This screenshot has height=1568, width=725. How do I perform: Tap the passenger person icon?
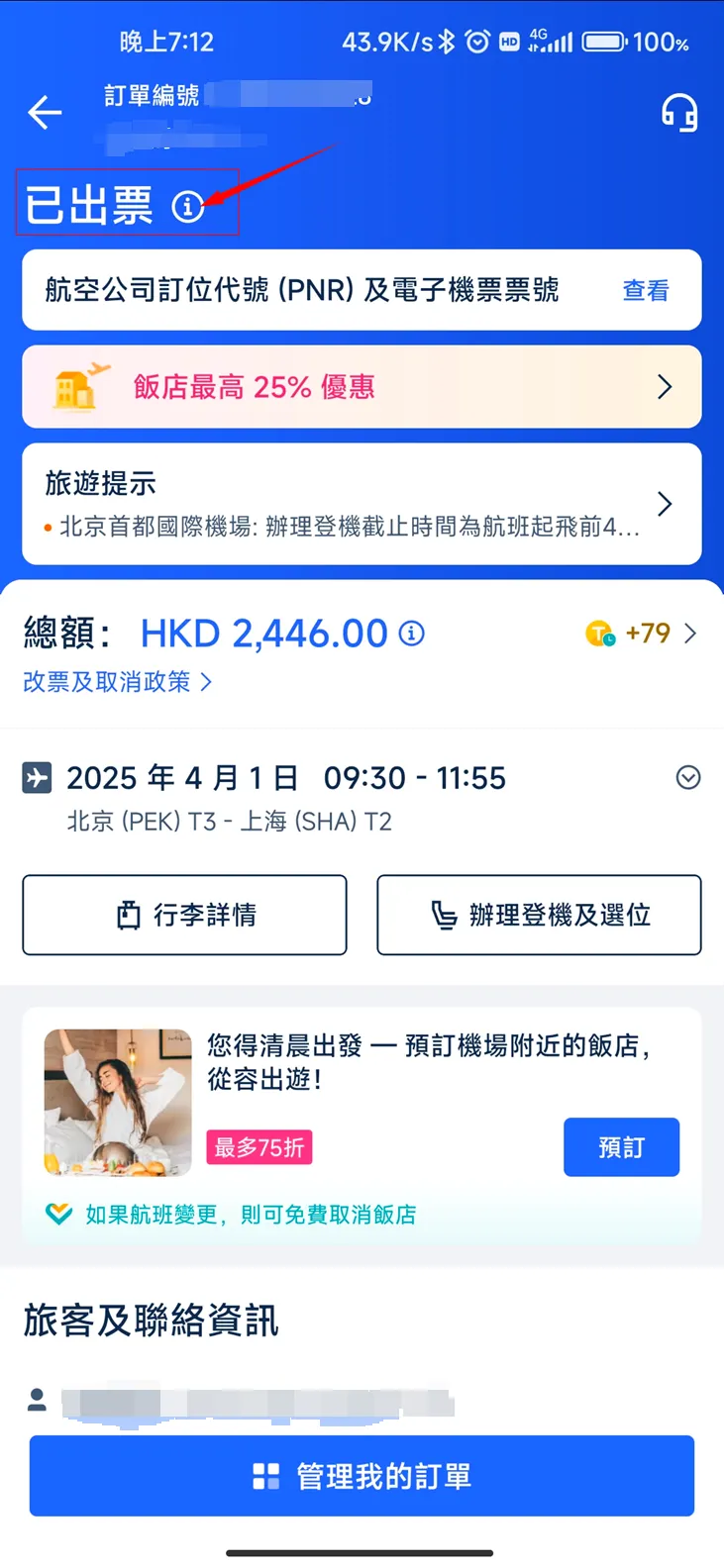(x=38, y=1399)
